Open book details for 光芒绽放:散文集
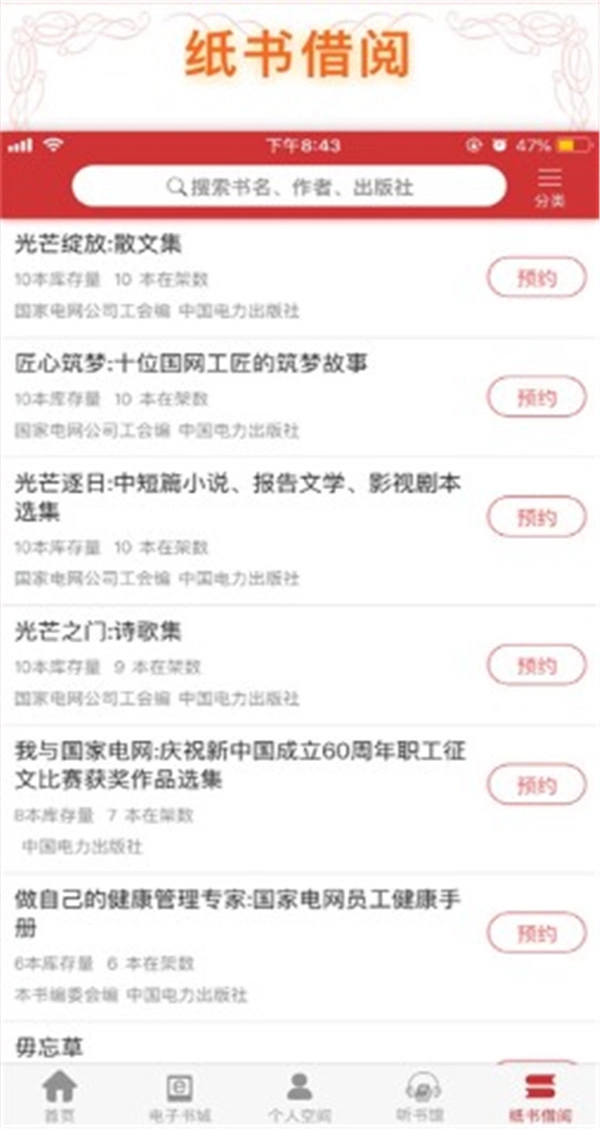Viewport: 600px width, 1129px height. pyautogui.click(x=98, y=244)
